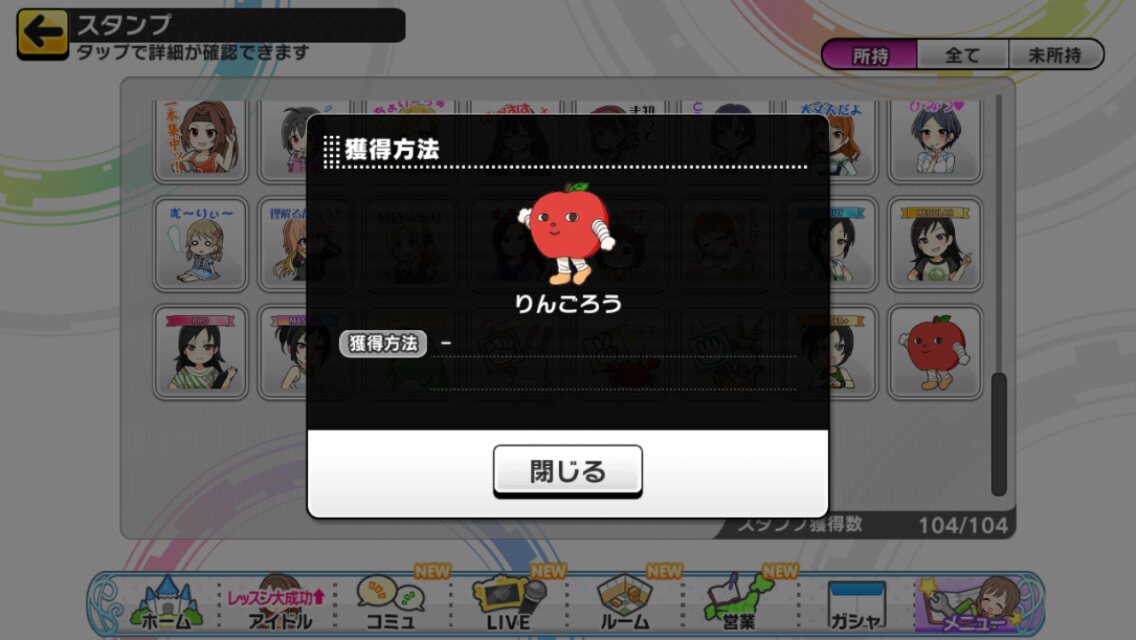Screen dimensions: 1136x640
Task: Open コミュ in the bottom menu
Action: tap(391, 606)
